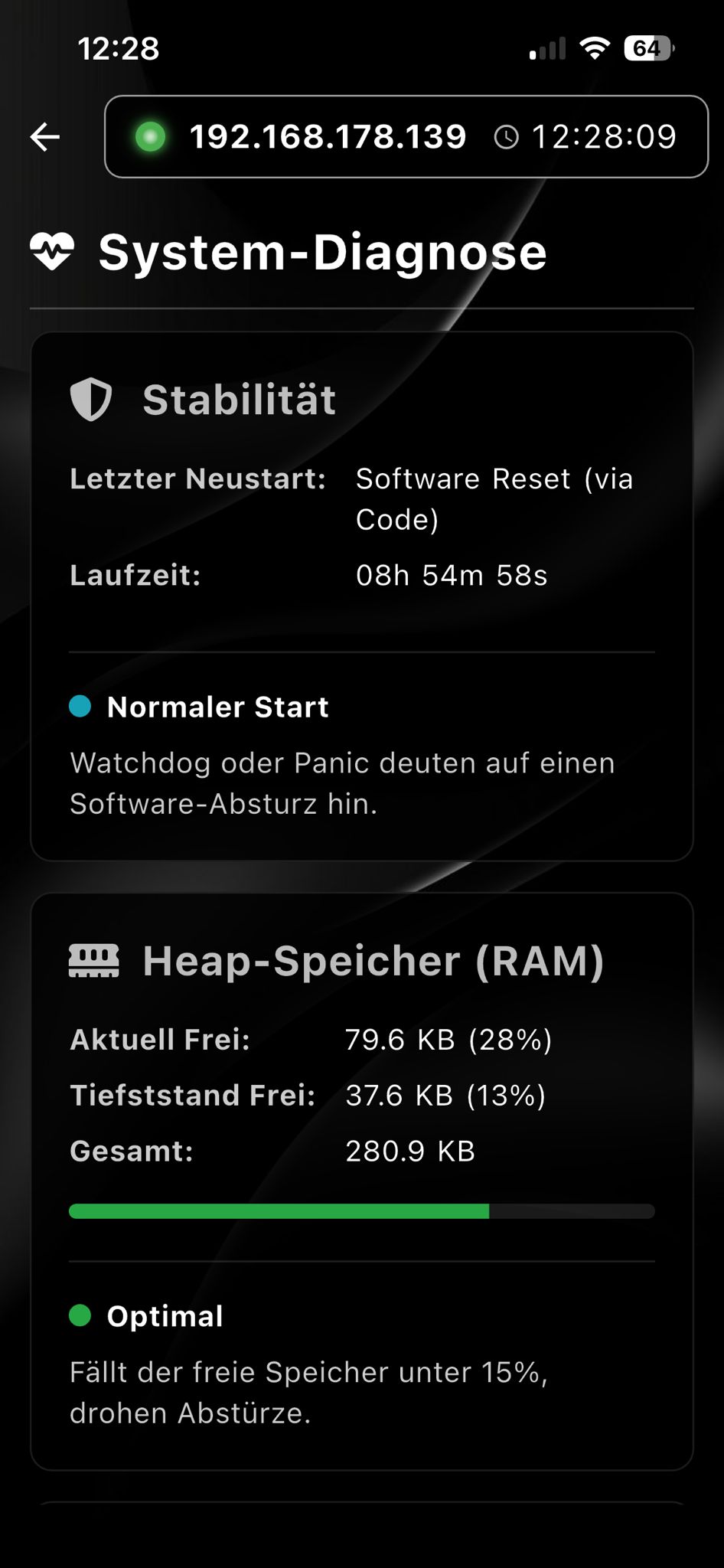
Task: Go back using the arrow icon
Action: [x=45, y=137]
